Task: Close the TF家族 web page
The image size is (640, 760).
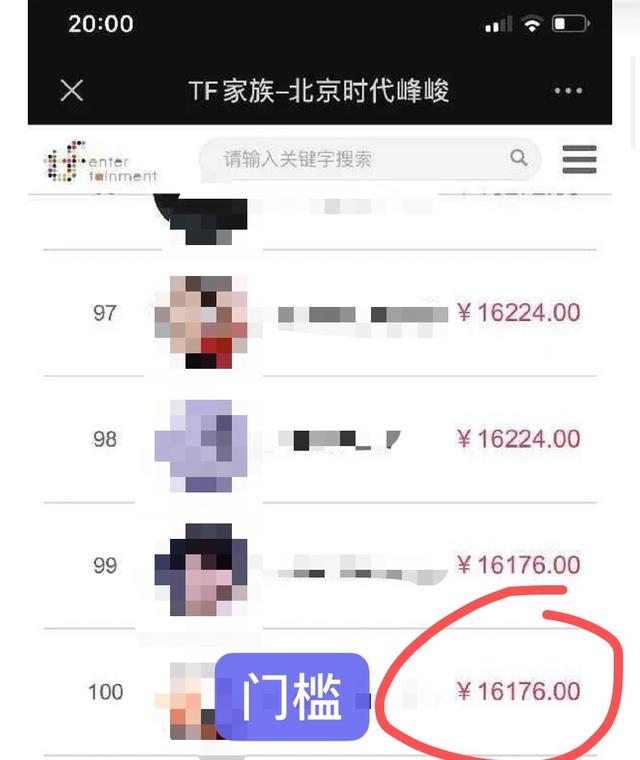Action: click(72, 91)
